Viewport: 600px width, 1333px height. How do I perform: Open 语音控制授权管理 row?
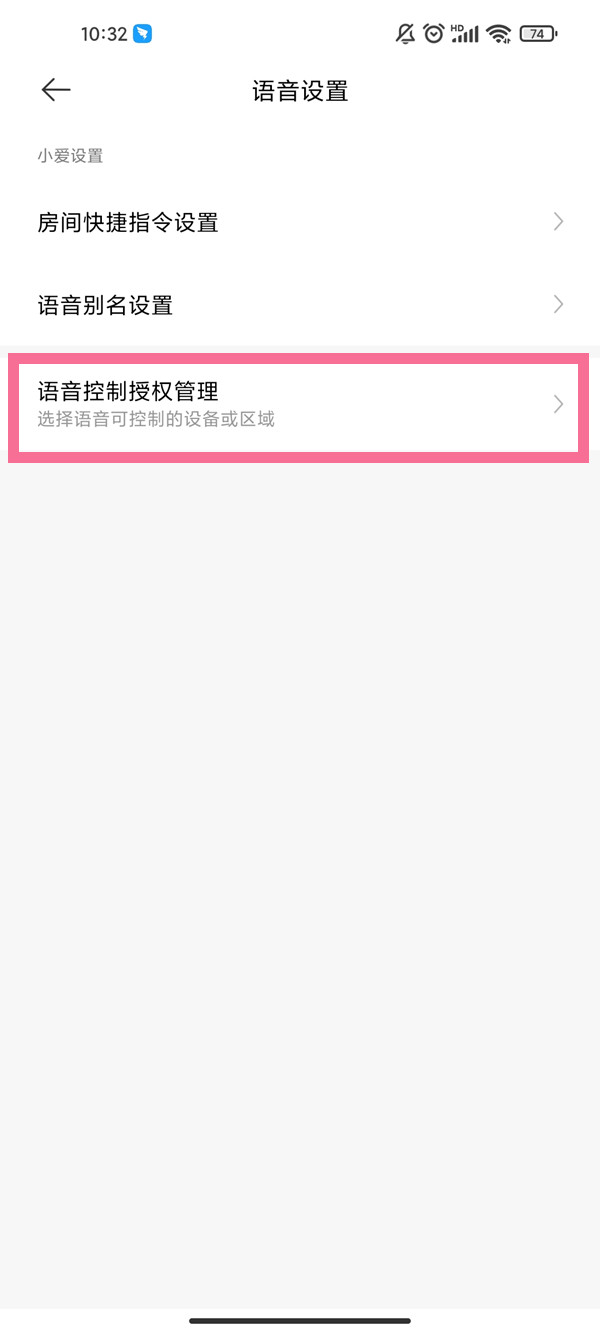(300, 405)
